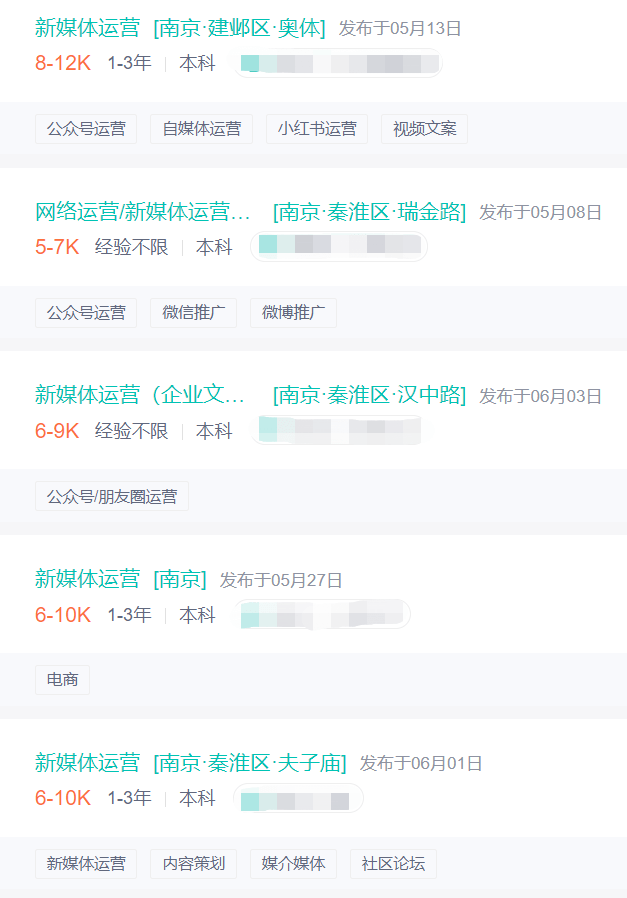Open the 8-12K 新媒体运营 job in 建邺区·奥体
The height and width of the screenshot is (898, 627).
pyautogui.click(x=88, y=28)
